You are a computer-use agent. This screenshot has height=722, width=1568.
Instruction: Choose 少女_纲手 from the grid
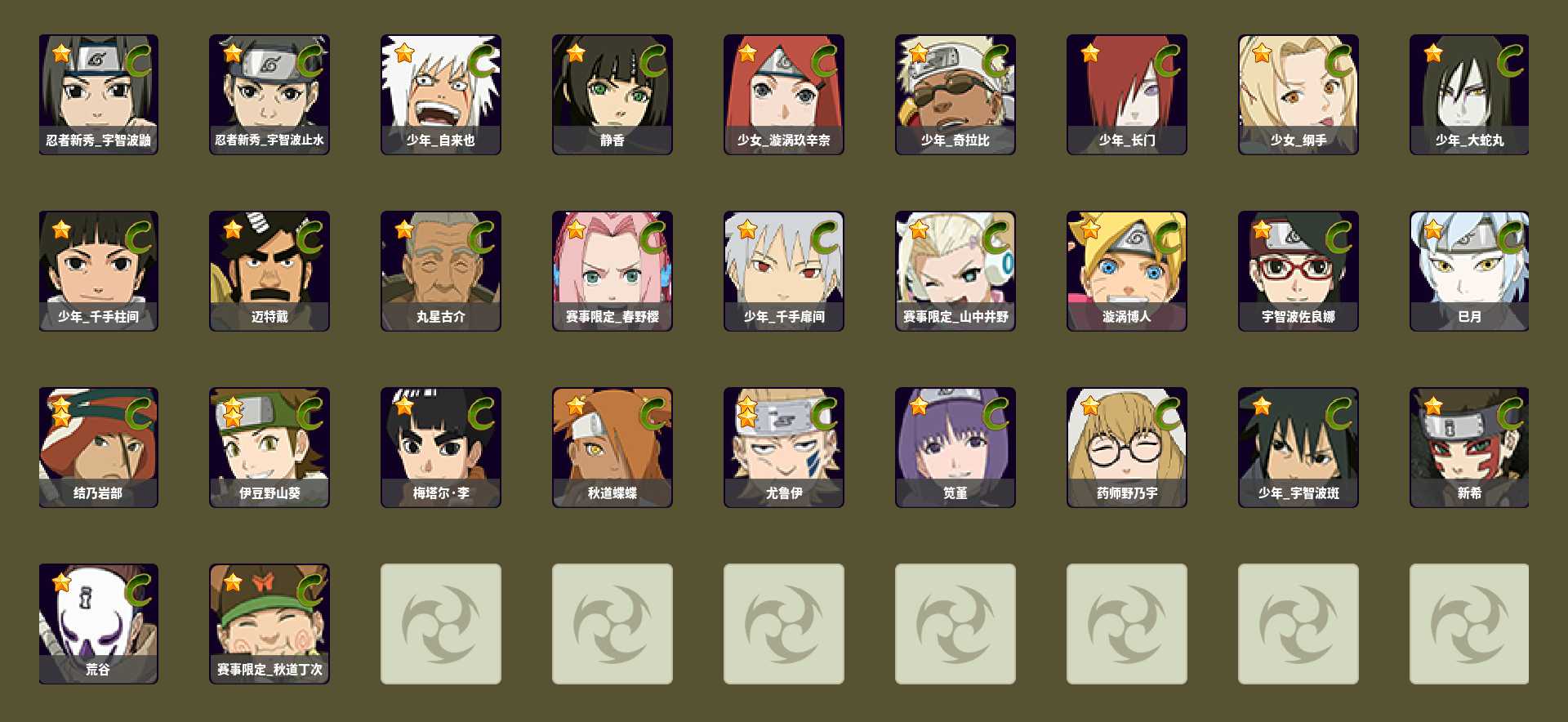(1298, 94)
